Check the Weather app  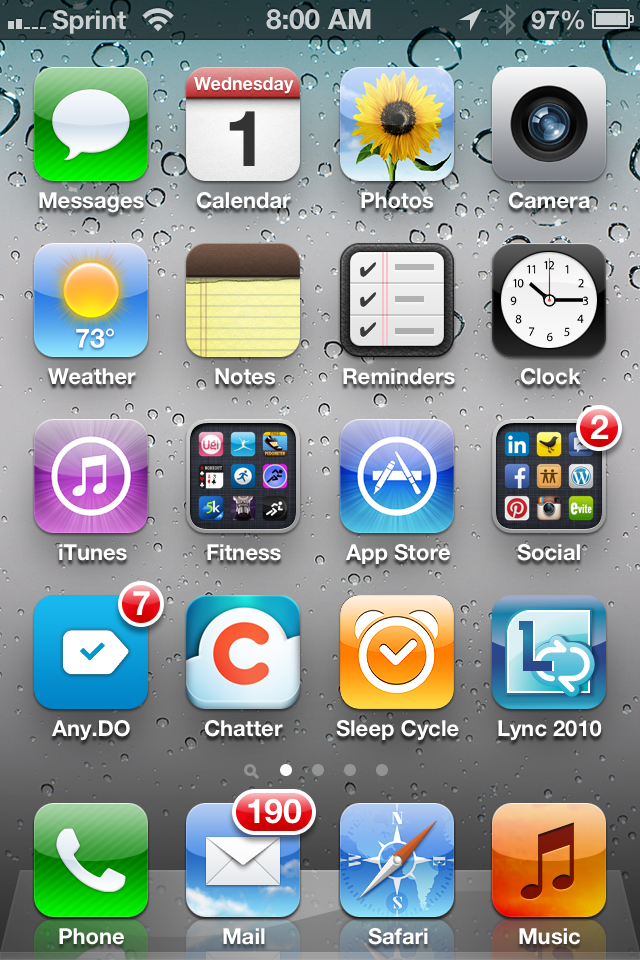[x=91, y=301]
